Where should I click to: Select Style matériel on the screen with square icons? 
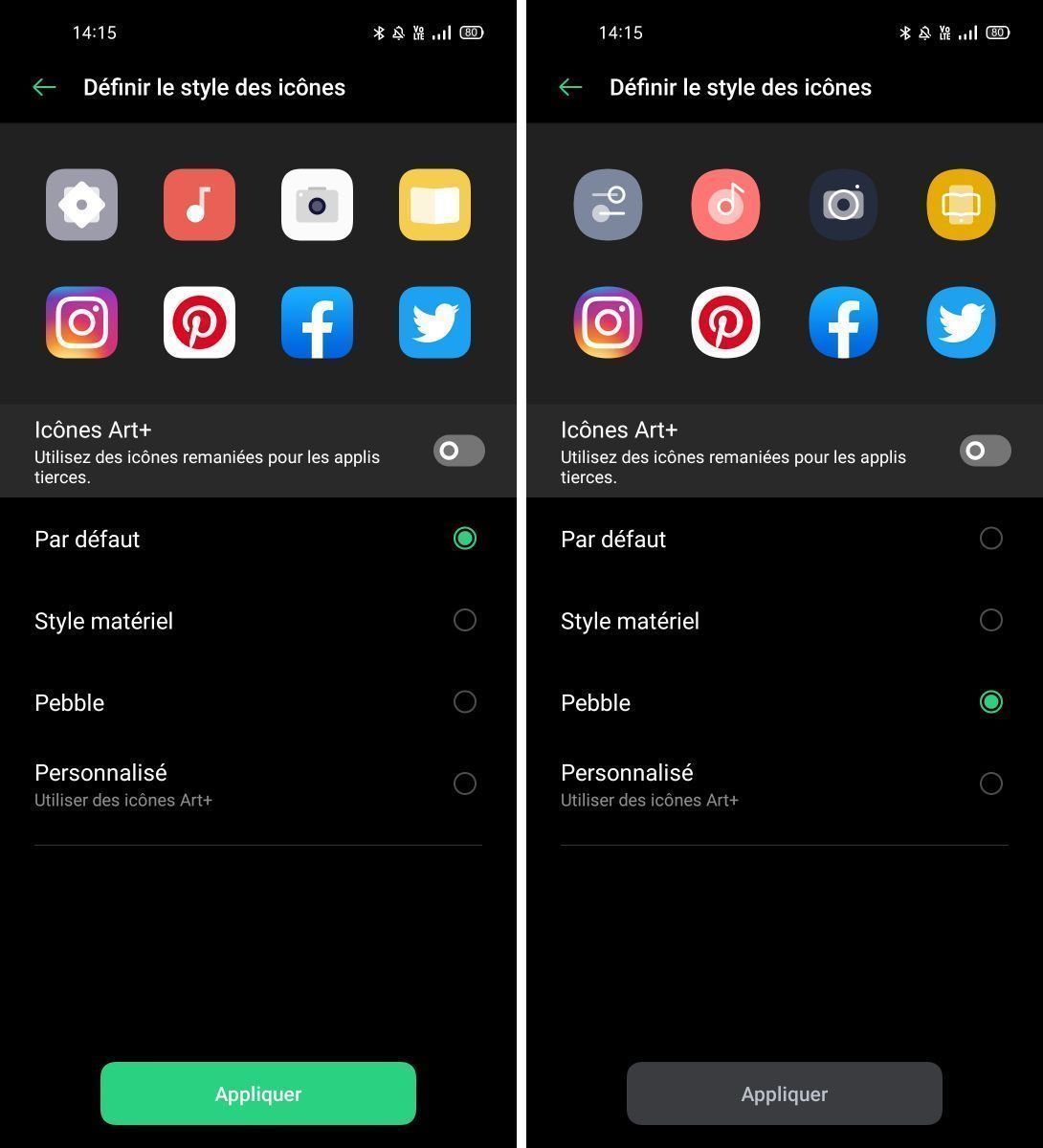[464, 621]
